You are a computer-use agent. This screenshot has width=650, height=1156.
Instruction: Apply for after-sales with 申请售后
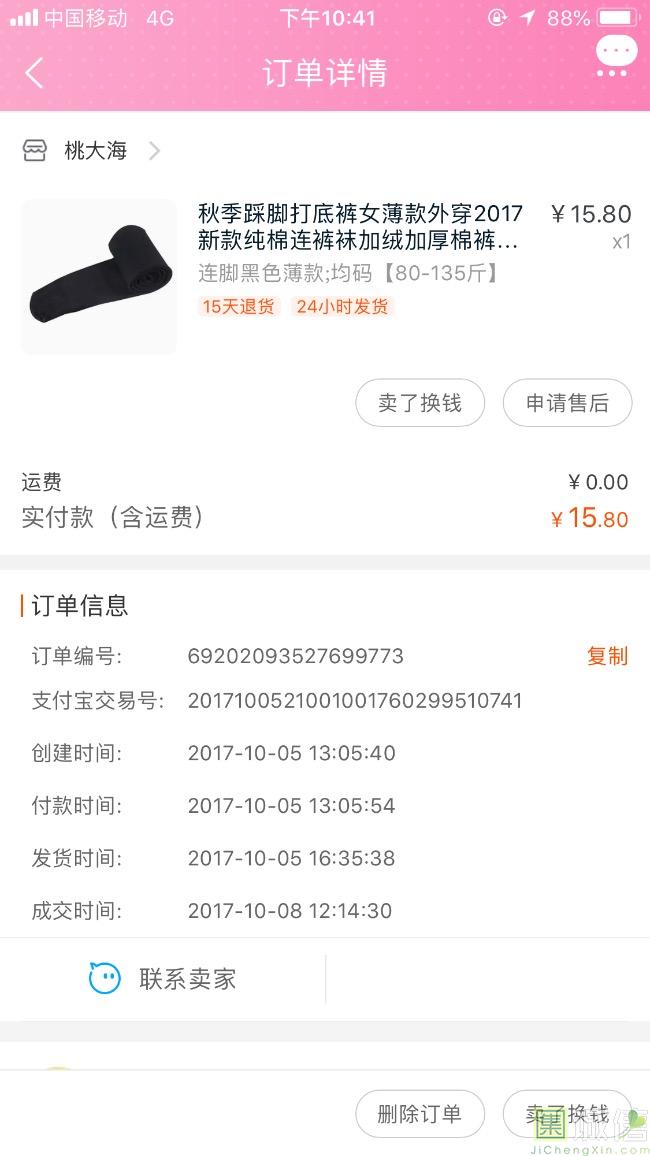pyautogui.click(x=567, y=403)
